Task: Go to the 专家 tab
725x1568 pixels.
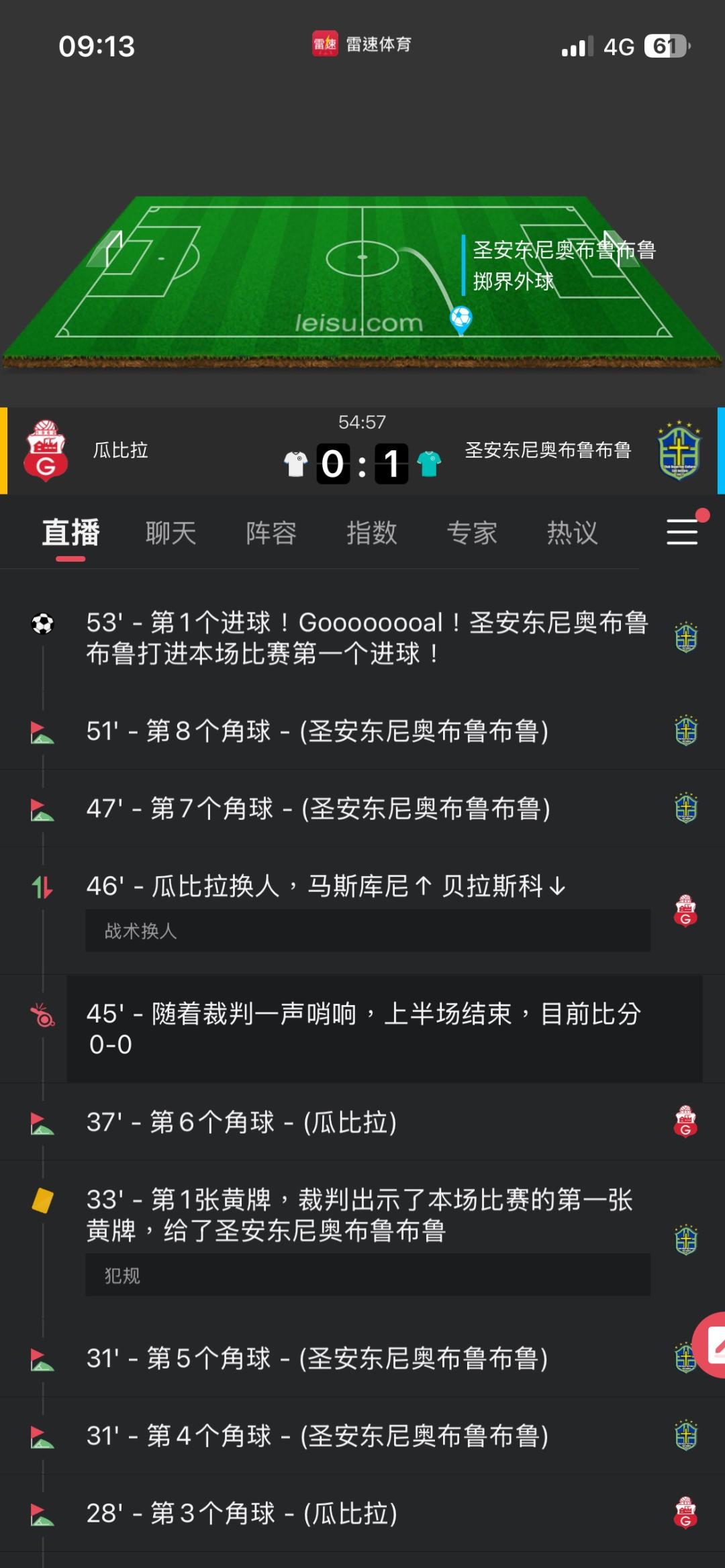Action: [x=472, y=533]
